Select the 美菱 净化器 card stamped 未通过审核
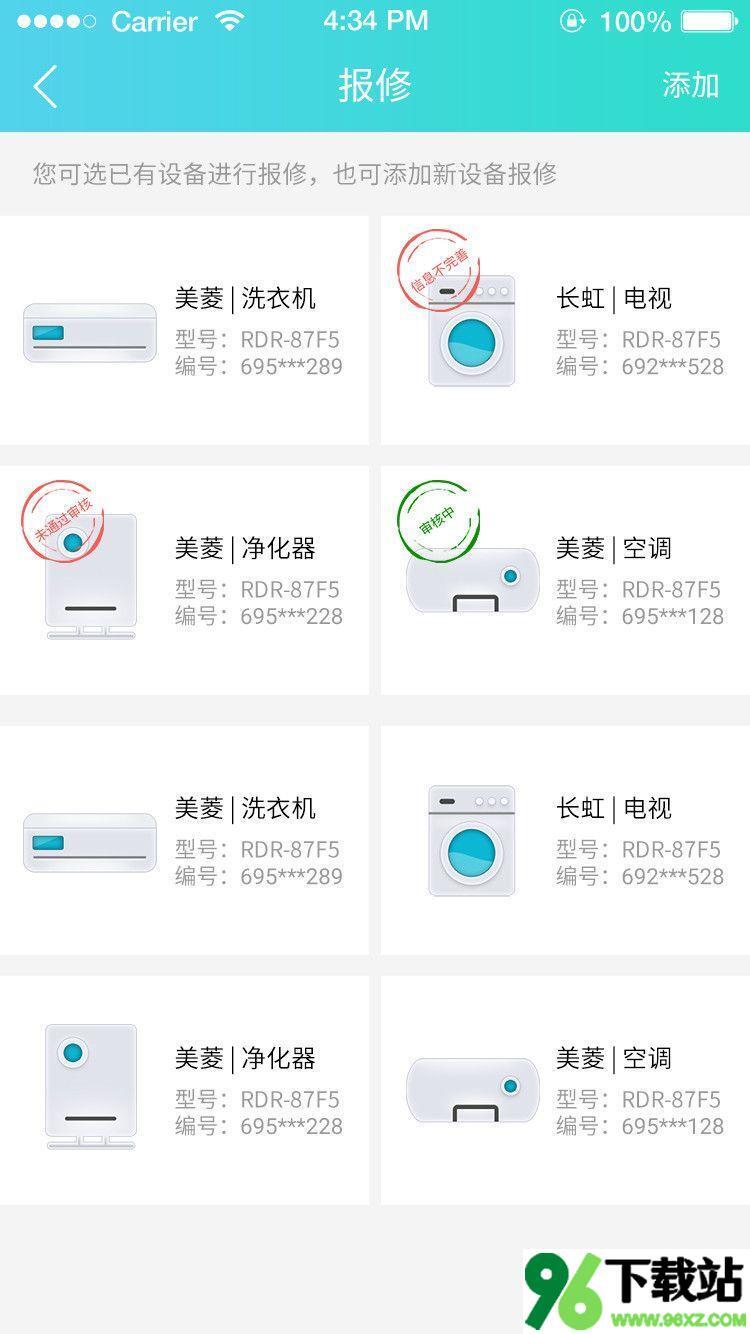 [184, 581]
